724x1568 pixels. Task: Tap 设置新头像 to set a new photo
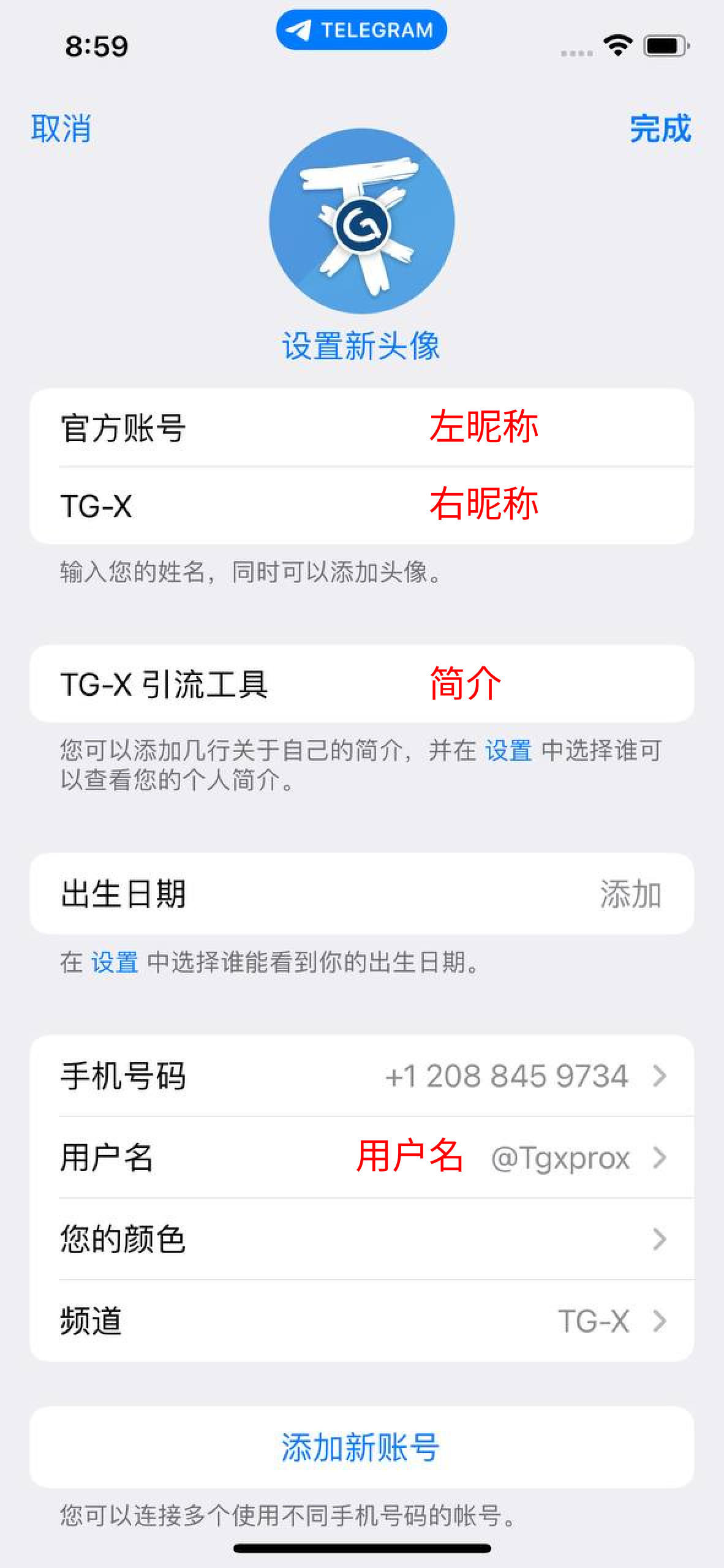(361, 346)
